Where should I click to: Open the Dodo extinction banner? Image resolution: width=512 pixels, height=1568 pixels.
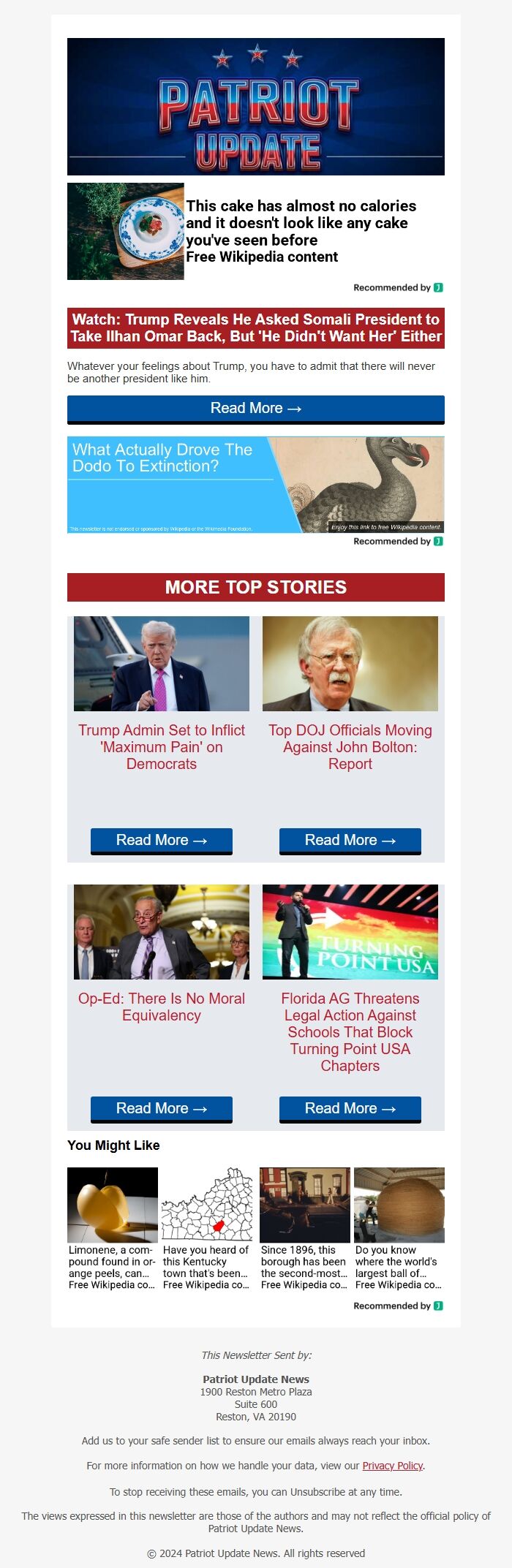(256, 485)
